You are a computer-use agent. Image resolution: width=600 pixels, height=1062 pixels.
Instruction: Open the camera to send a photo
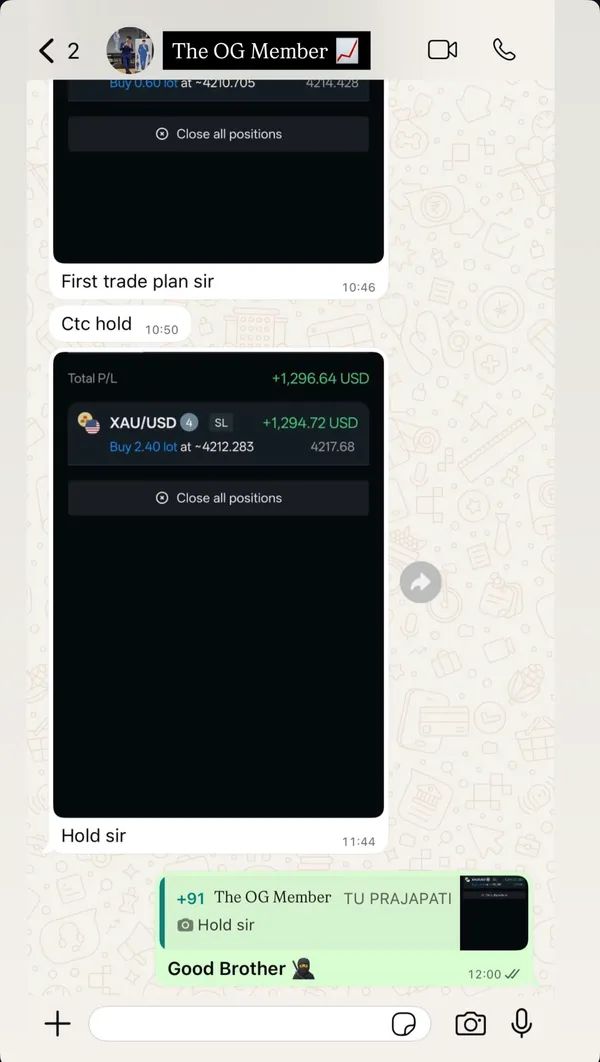pos(470,1023)
